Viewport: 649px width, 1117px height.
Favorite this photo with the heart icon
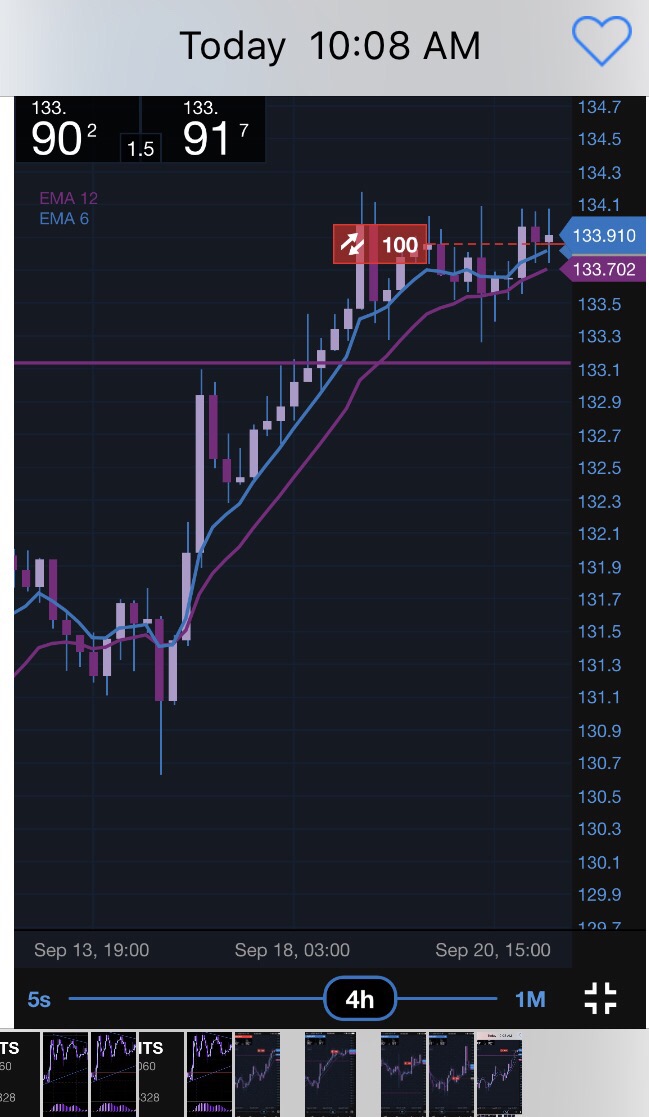click(x=601, y=43)
